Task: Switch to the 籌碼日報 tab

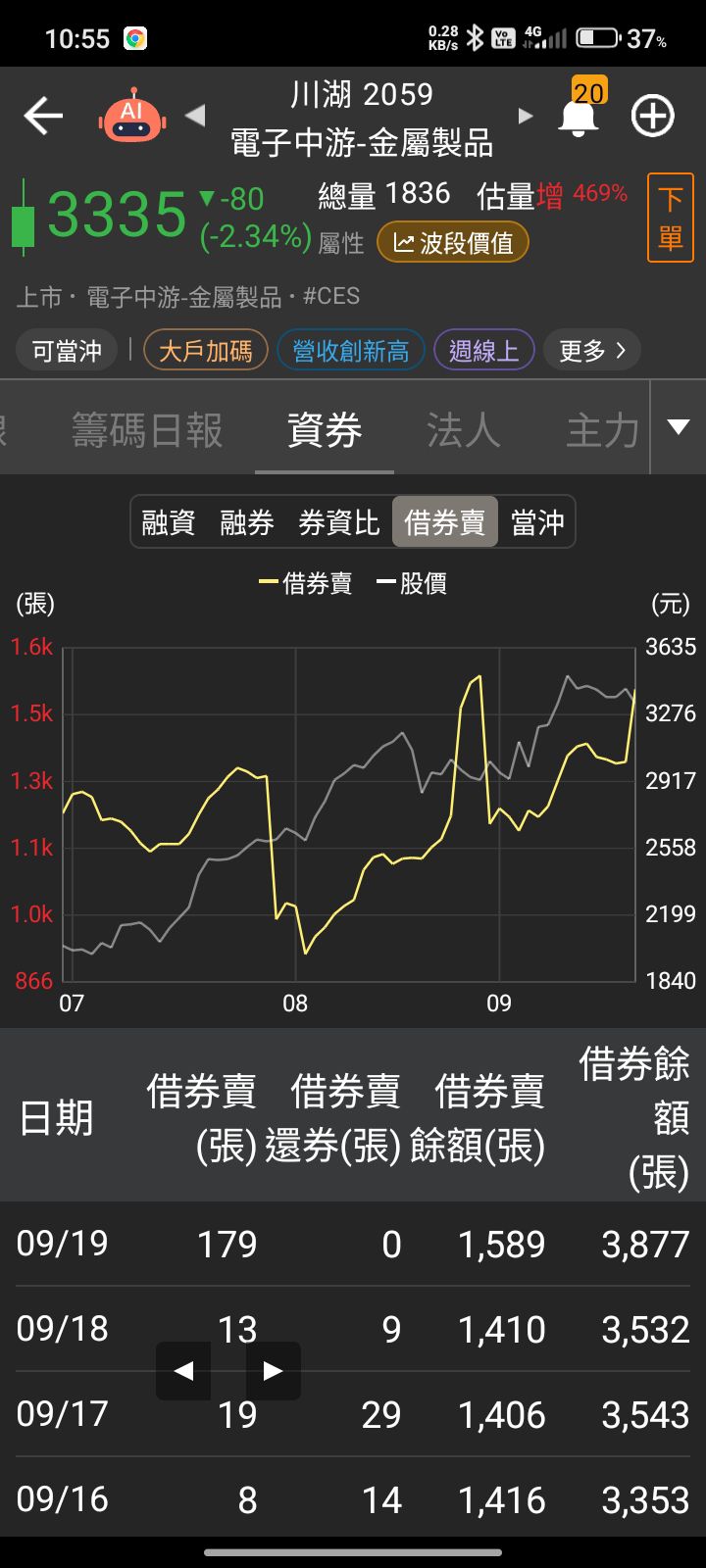Action: coord(147,430)
